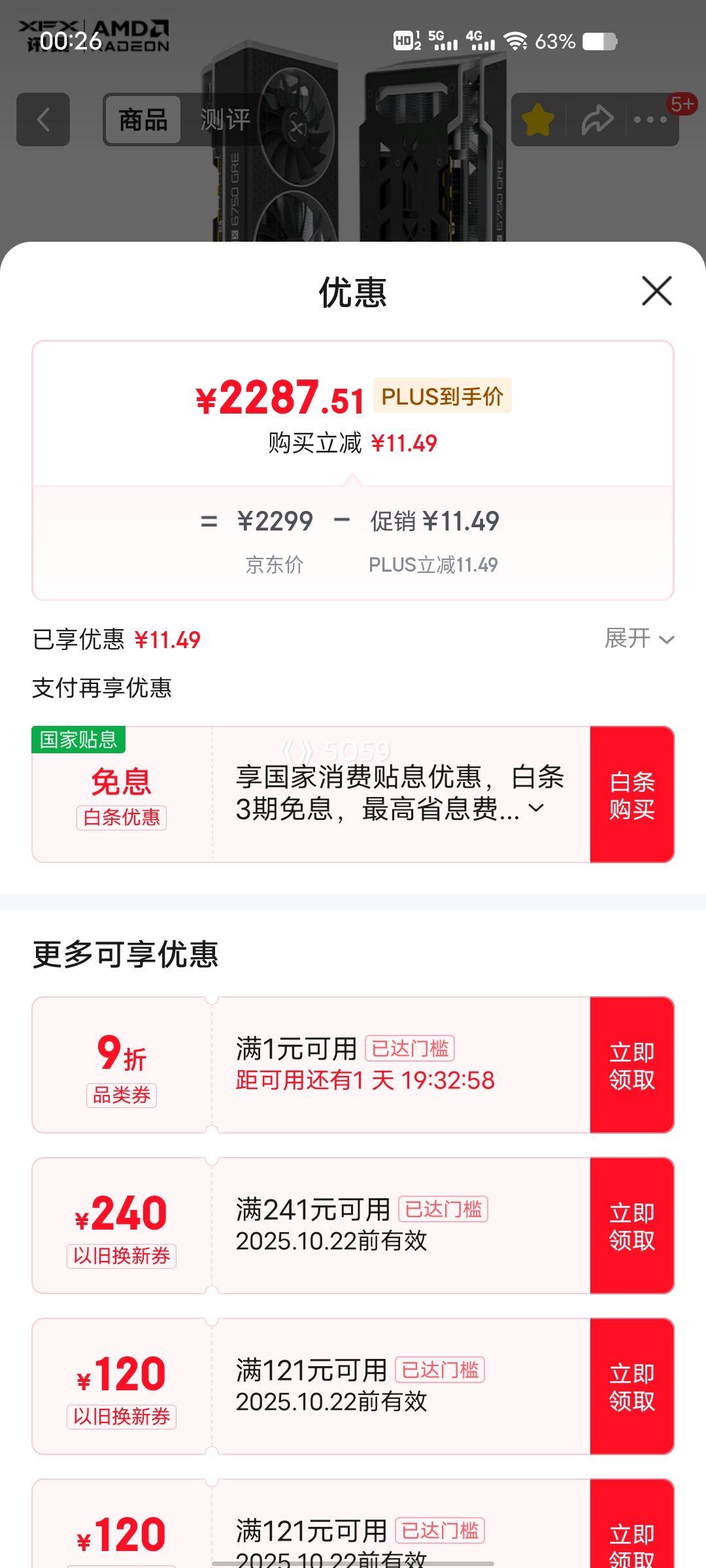This screenshot has width=706, height=1568.
Task: Claim the ¥240 以旧换新券 coupon
Action: click(631, 1226)
